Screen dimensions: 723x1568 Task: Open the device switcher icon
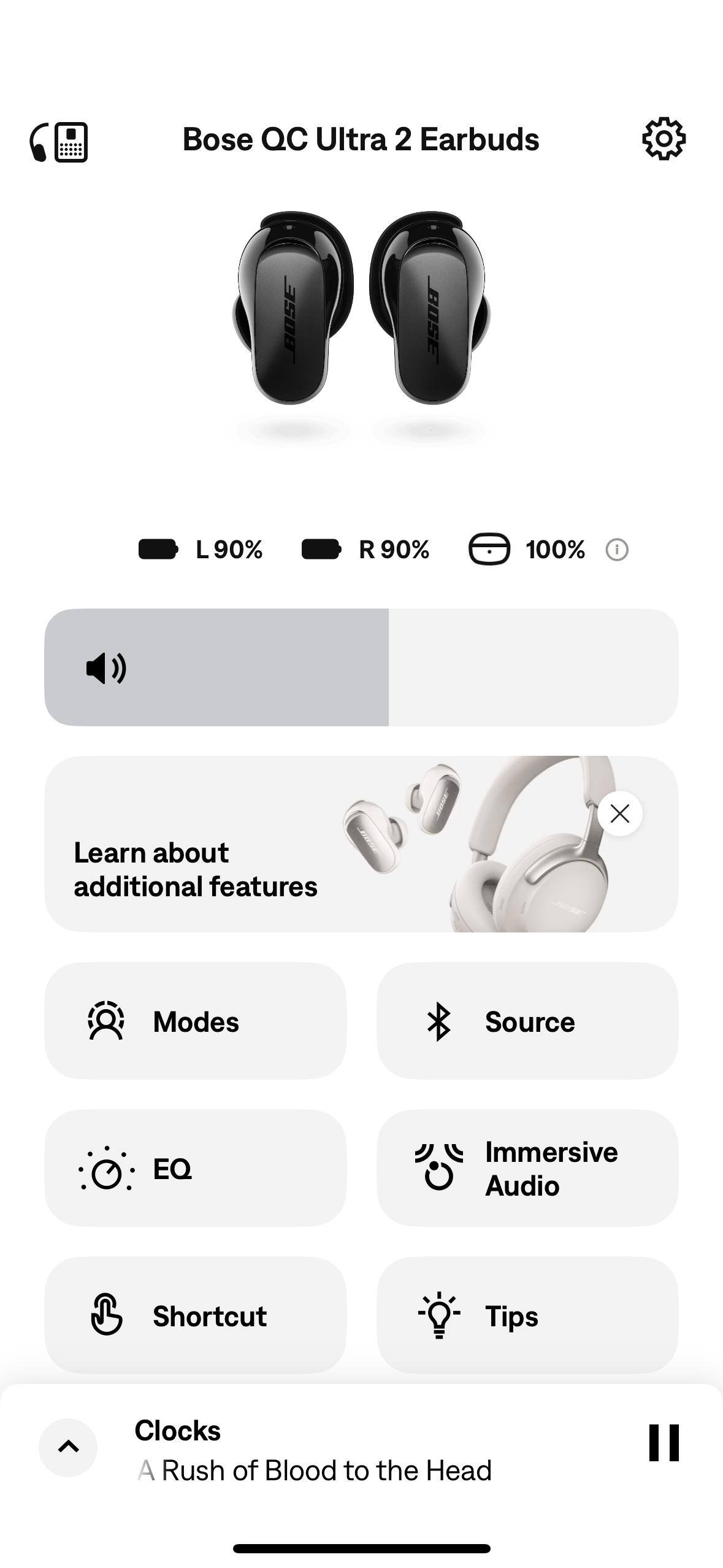59,142
